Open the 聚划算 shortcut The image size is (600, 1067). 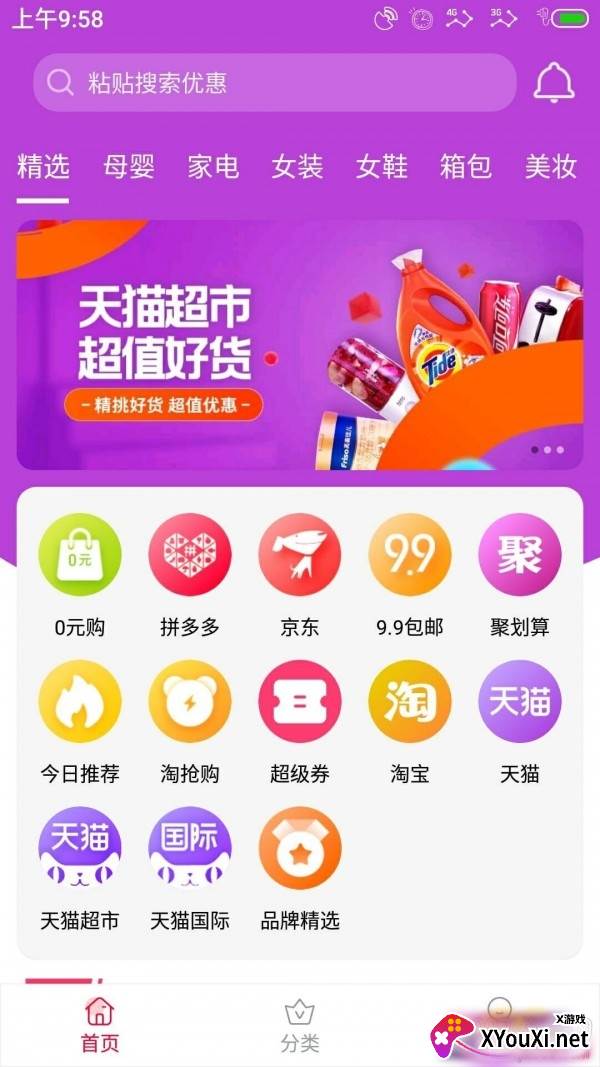[520, 556]
